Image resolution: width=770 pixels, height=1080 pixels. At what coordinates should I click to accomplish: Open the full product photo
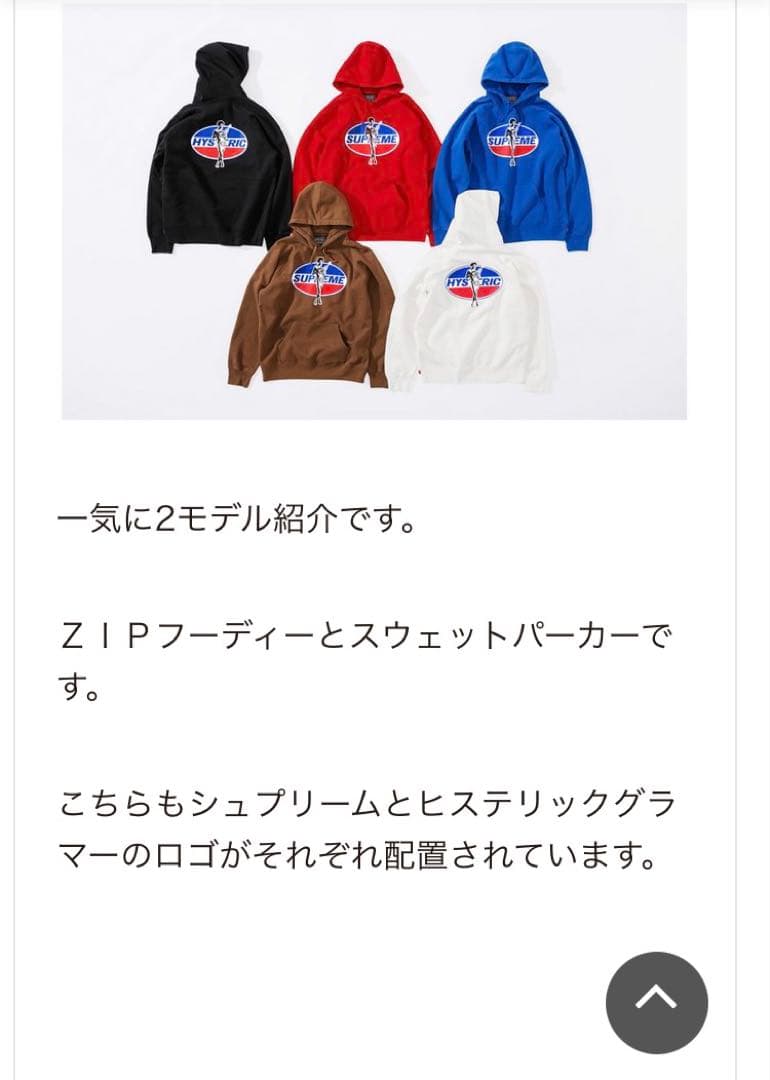(375, 210)
